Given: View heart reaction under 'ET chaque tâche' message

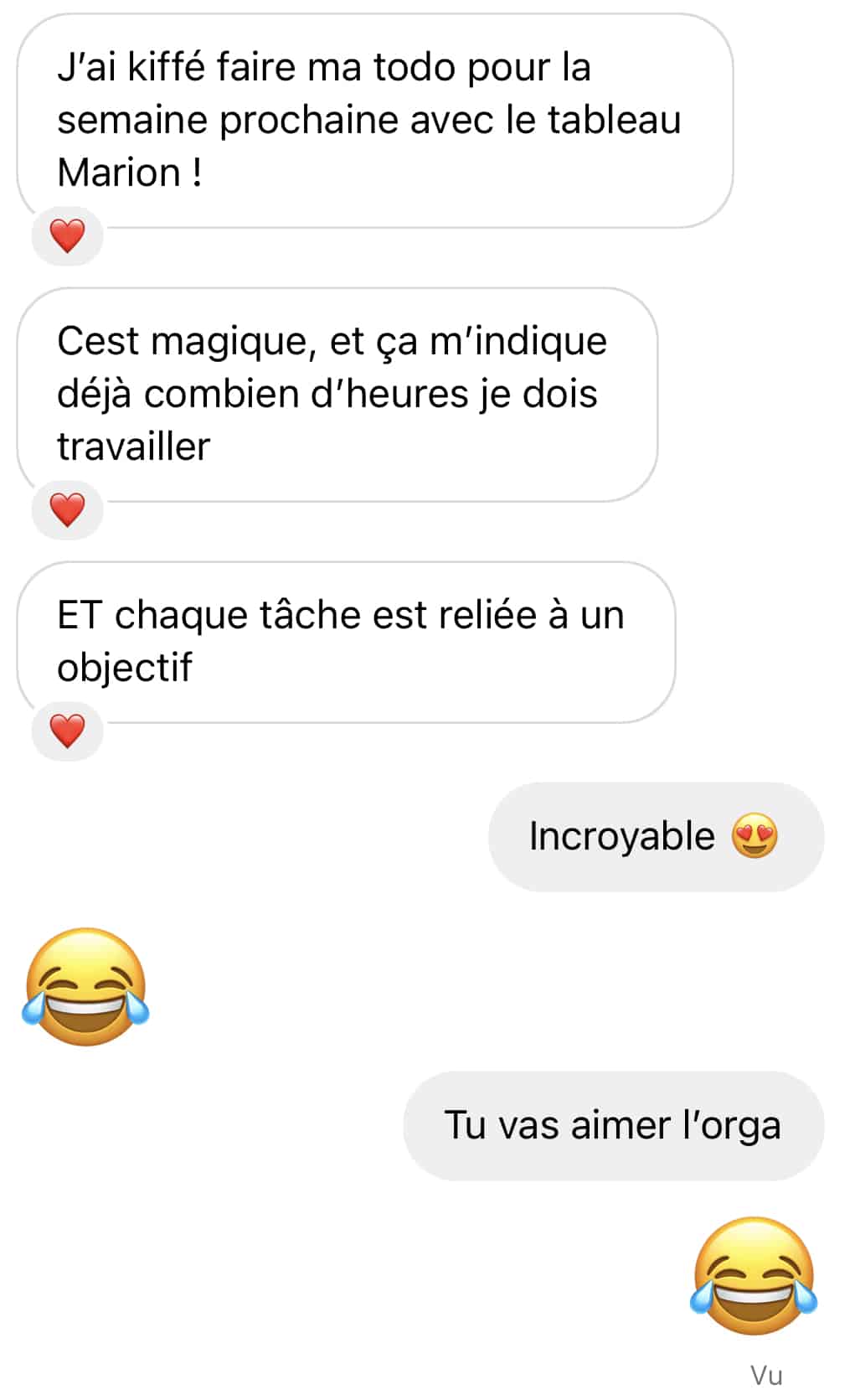Looking at the screenshot, I should pyautogui.click(x=67, y=731).
